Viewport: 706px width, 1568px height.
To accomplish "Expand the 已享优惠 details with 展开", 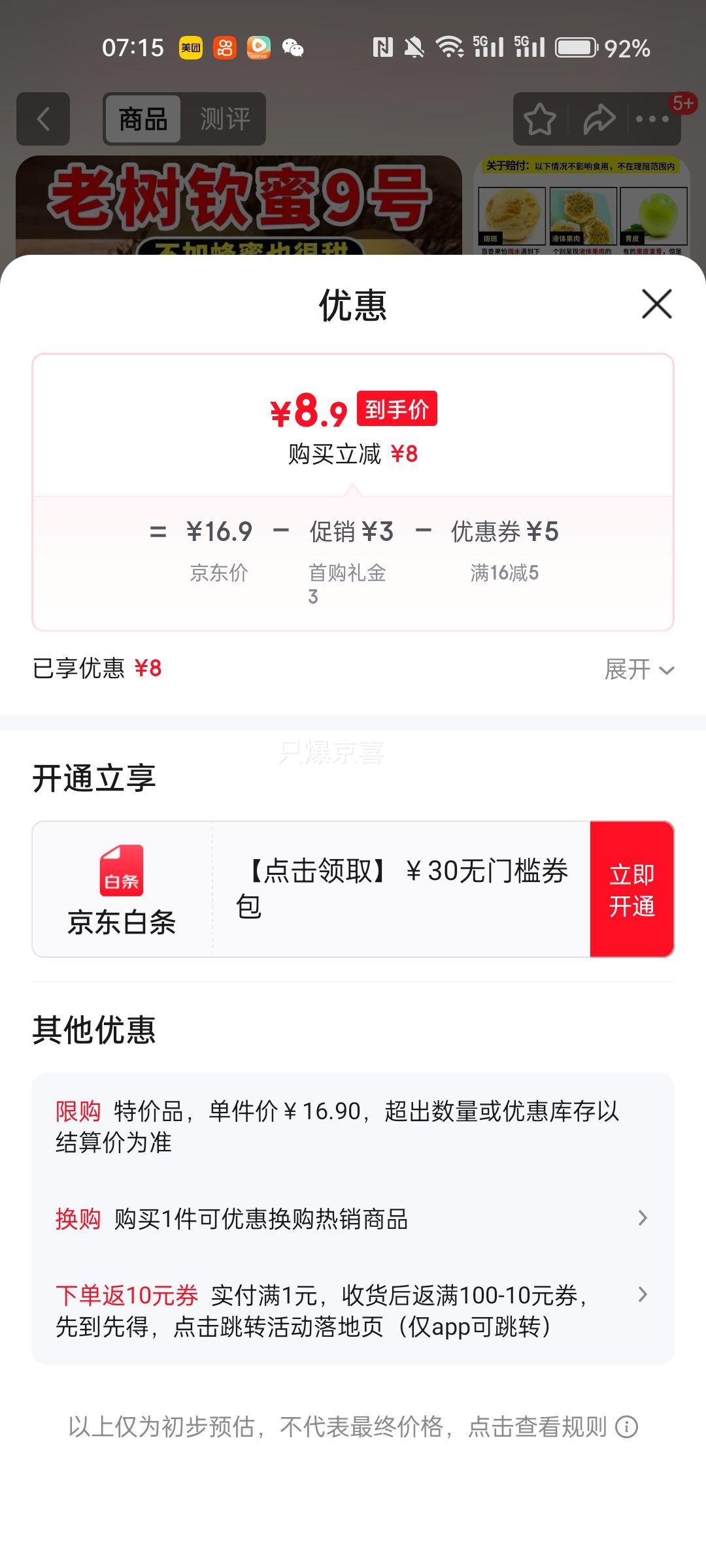I will (x=639, y=669).
